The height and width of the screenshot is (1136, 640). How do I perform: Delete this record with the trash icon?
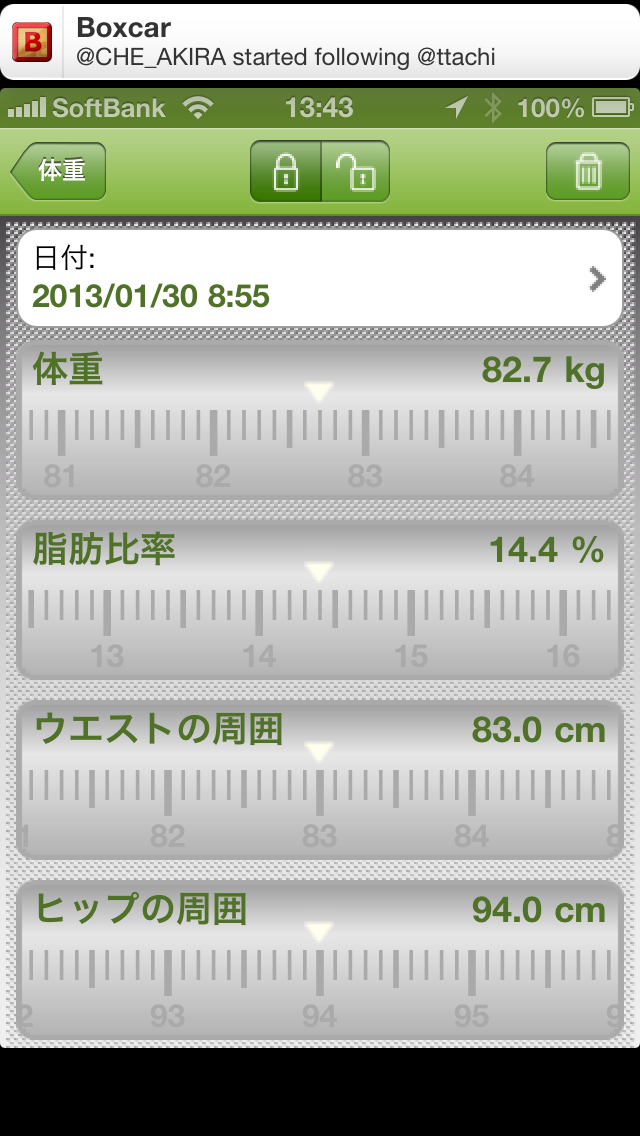587,171
